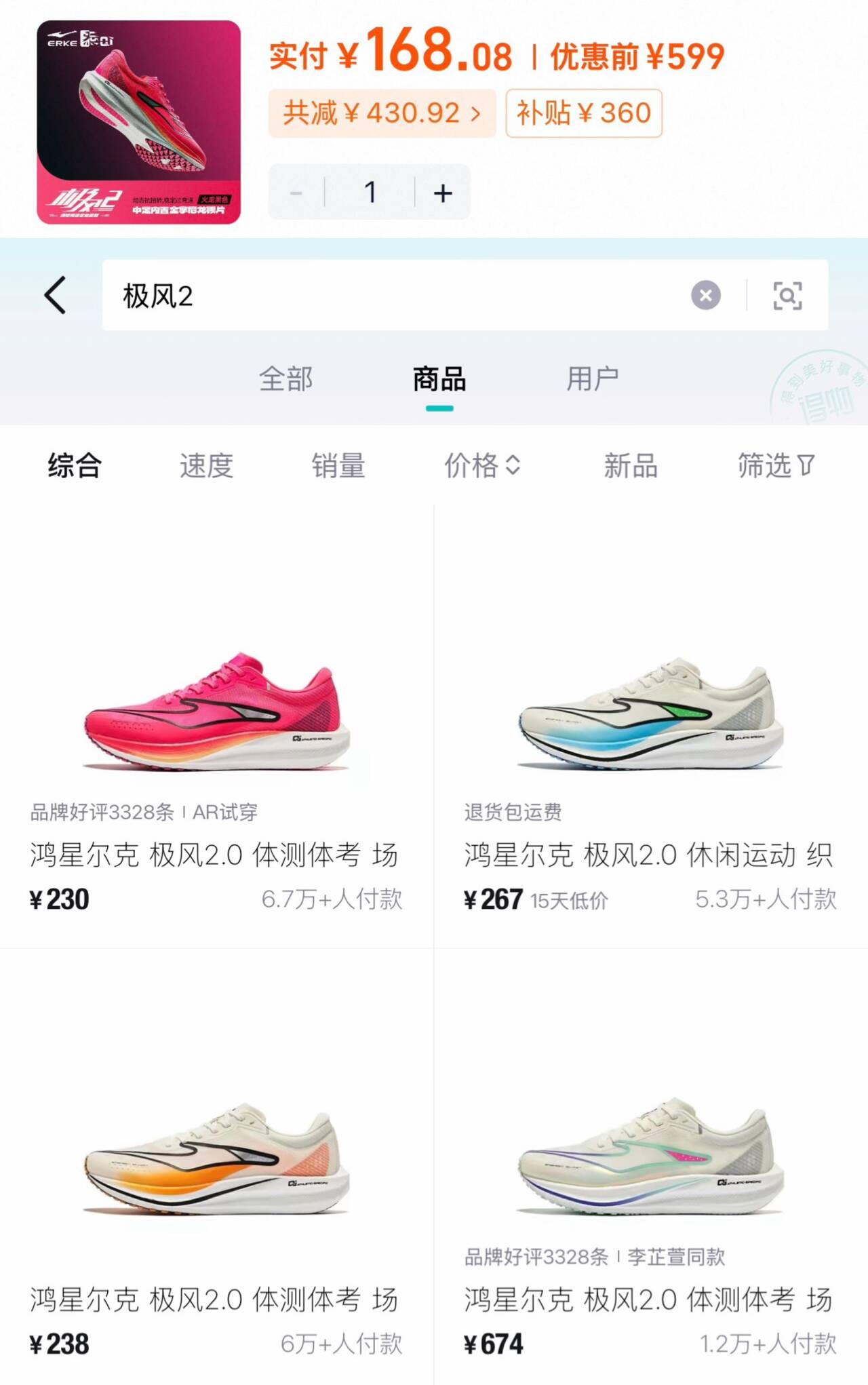Image resolution: width=868 pixels, height=1385 pixels.
Task: Sort results by 价格
Action: point(482,466)
